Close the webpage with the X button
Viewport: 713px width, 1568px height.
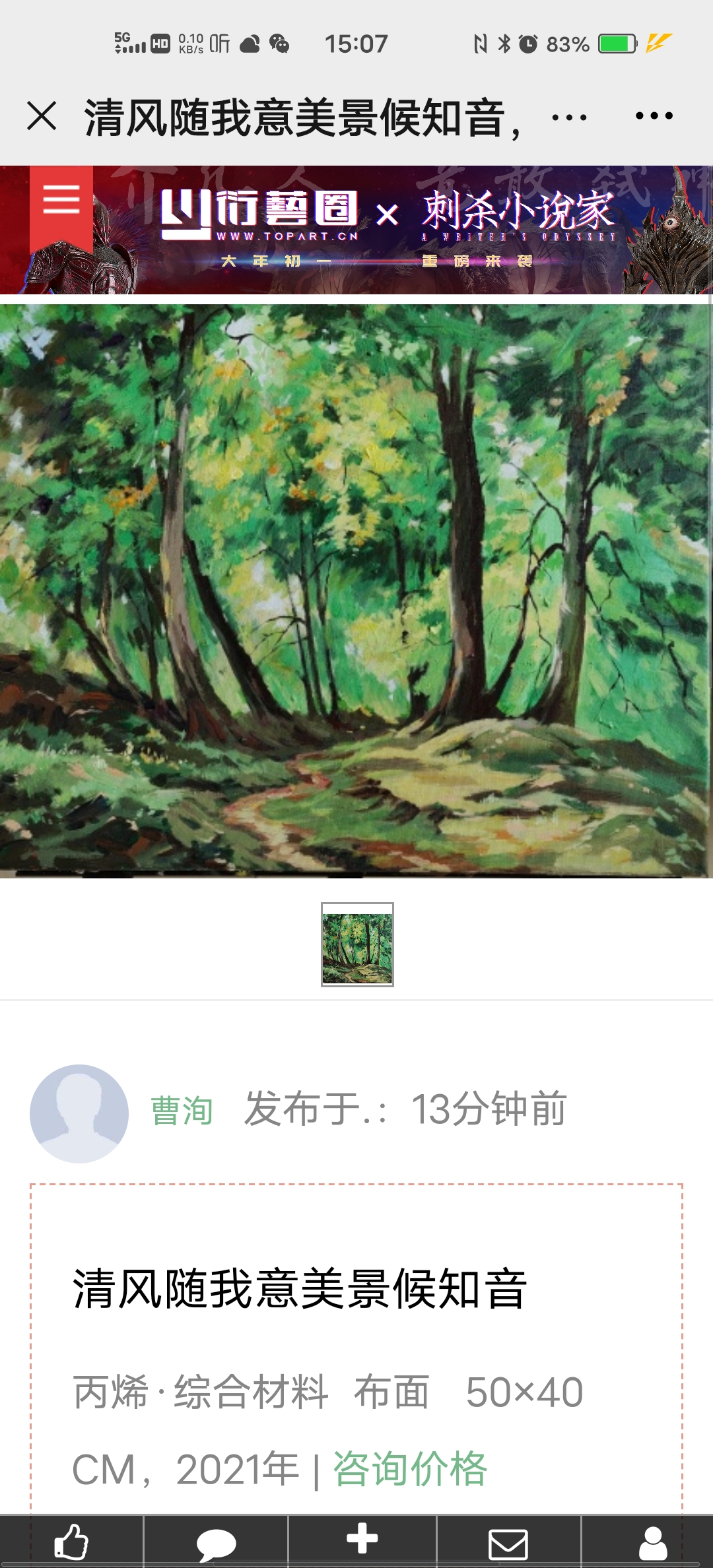pyautogui.click(x=42, y=116)
